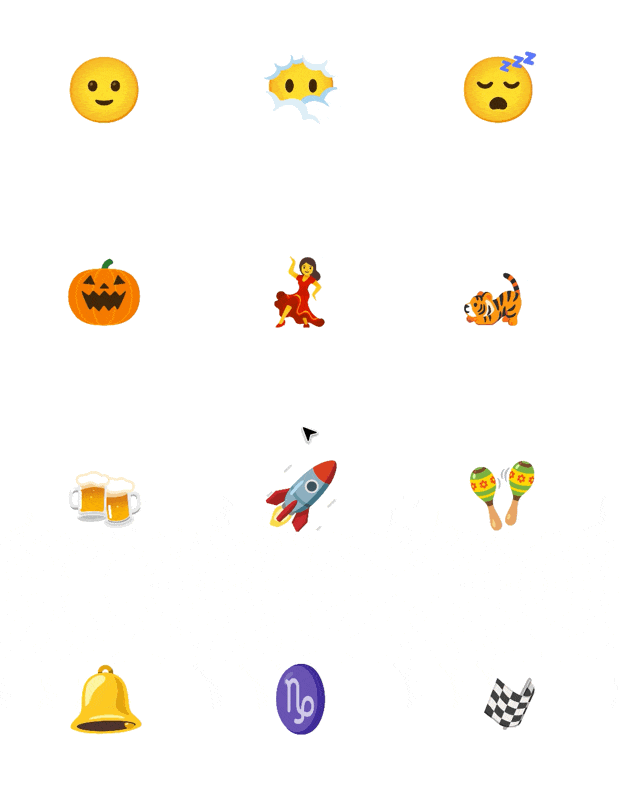Choose the face in clouds emoji

pos(300,89)
